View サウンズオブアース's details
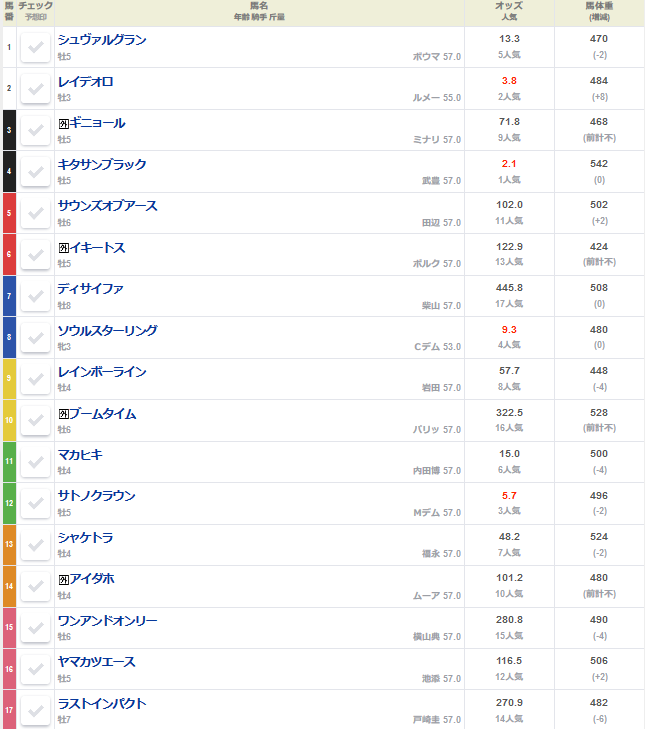This screenshot has width=645, height=729. click(x=107, y=206)
